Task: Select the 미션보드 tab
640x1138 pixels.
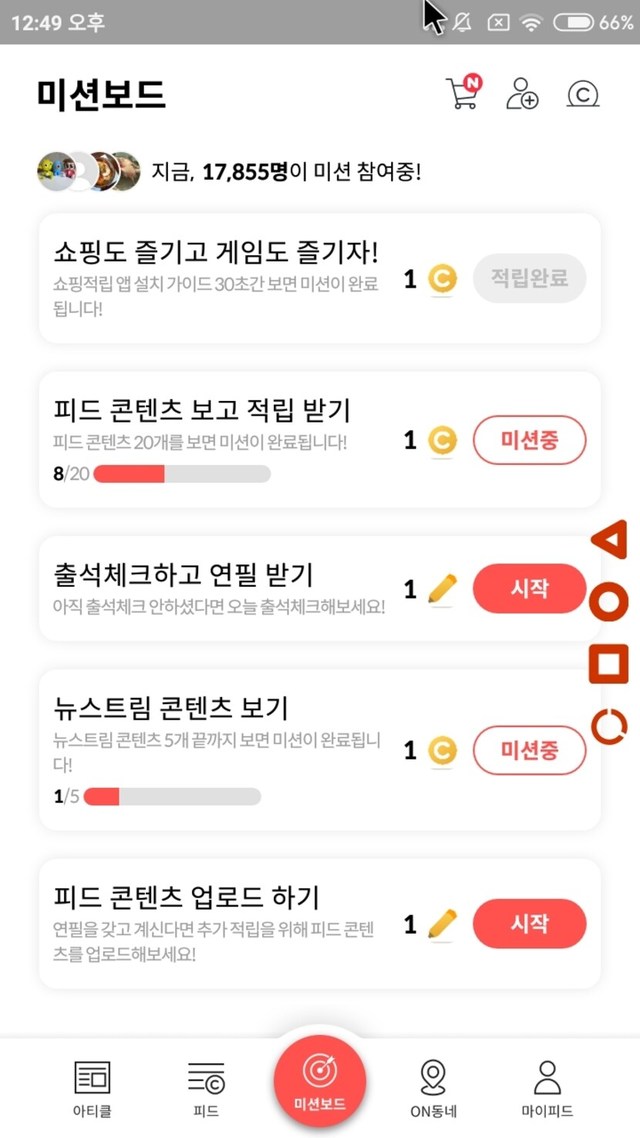Action: (320, 1082)
